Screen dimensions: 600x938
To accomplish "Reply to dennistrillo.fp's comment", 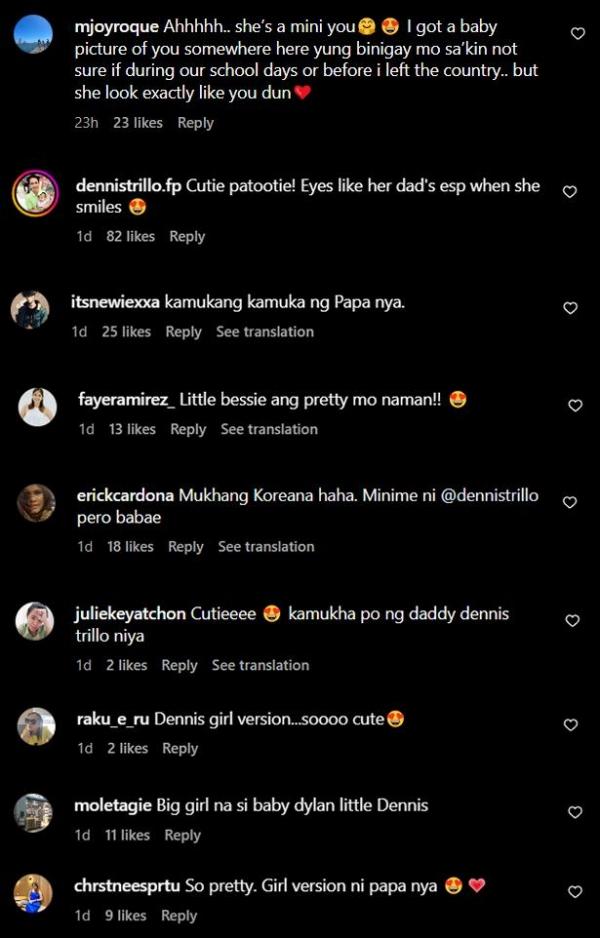I will [187, 237].
